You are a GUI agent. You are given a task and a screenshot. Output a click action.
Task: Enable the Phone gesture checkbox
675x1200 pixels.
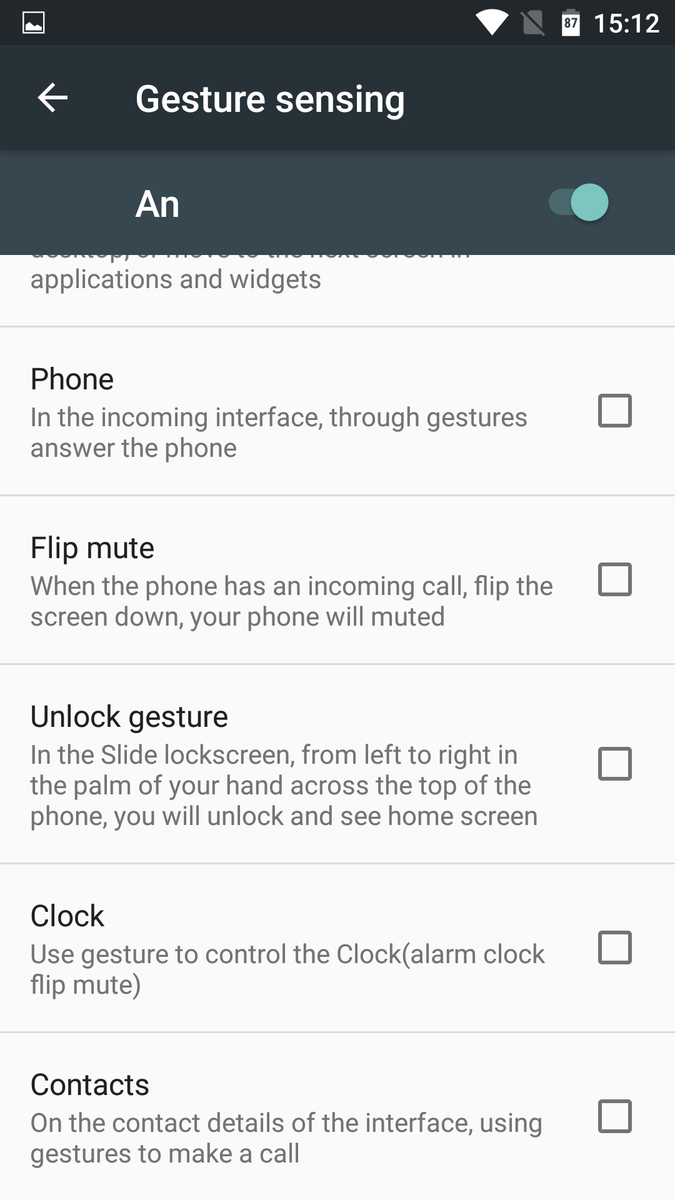click(x=614, y=410)
